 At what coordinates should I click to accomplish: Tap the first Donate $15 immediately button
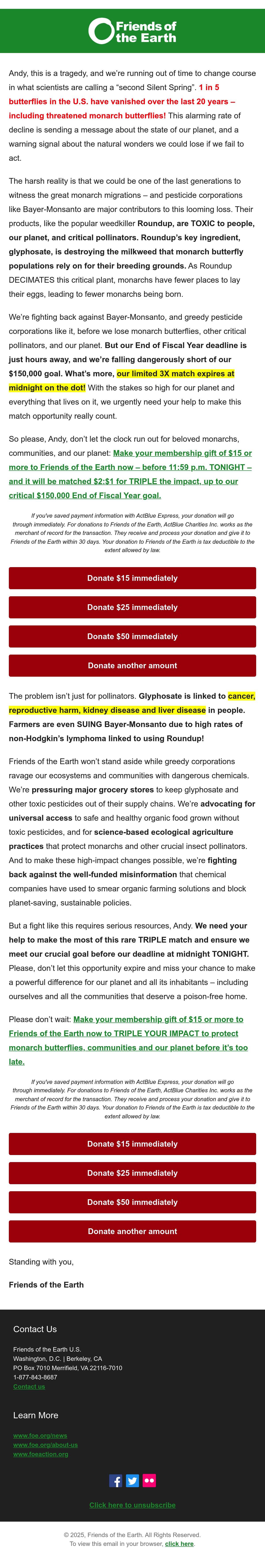click(x=132, y=578)
